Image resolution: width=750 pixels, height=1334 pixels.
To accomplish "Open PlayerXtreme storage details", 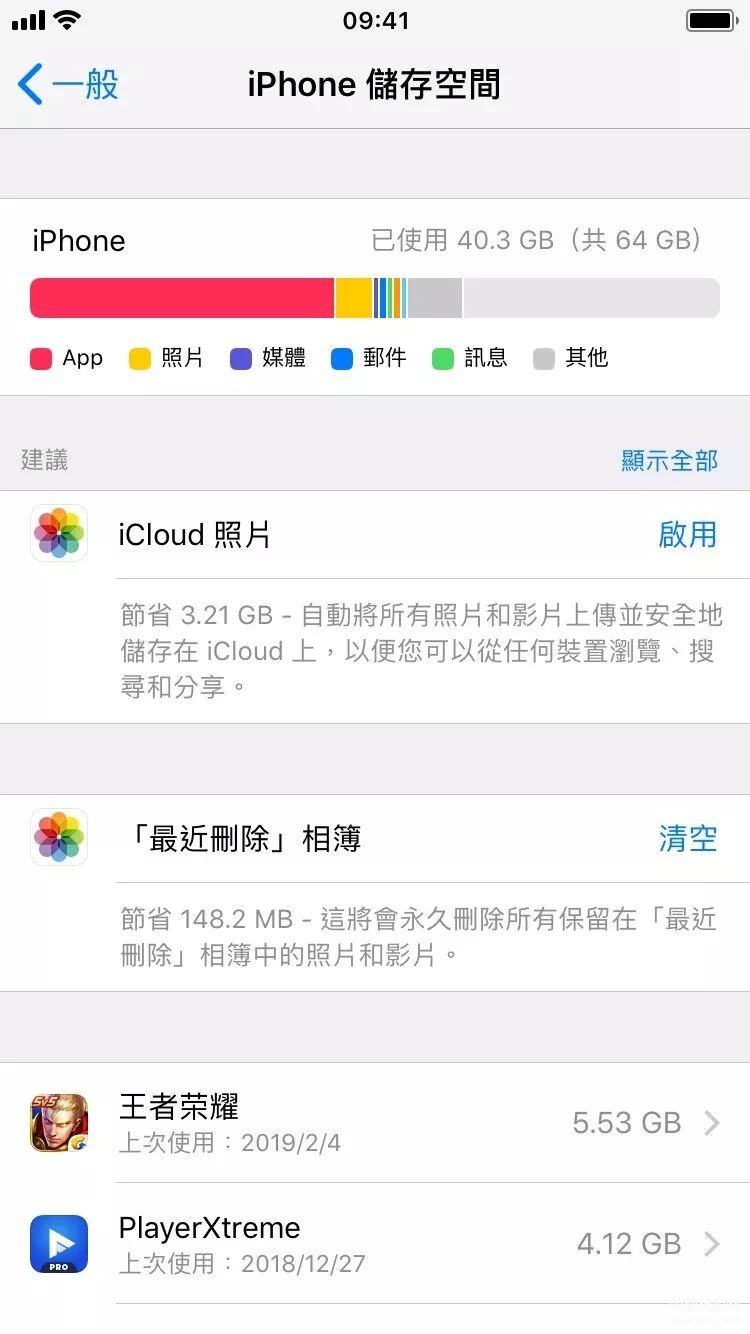I will click(x=375, y=1243).
